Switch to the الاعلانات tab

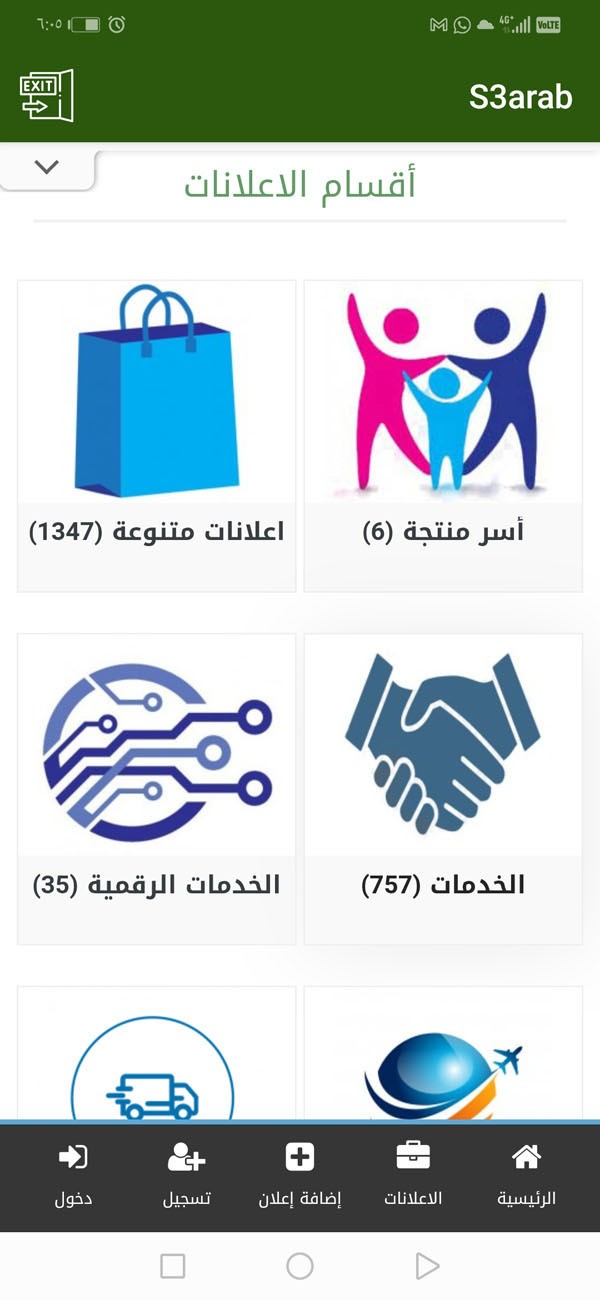tap(413, 1175)
